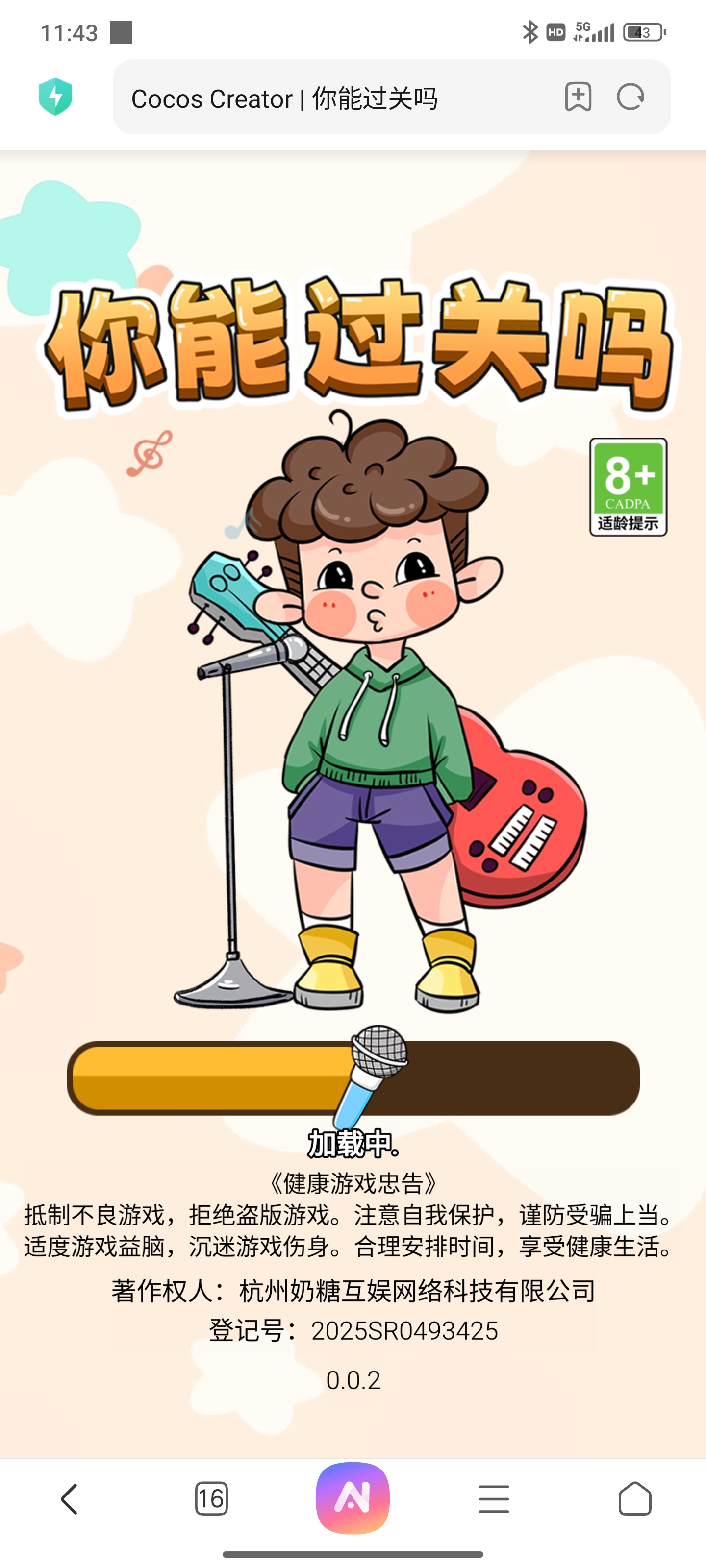Add this page to bookmarks
Screen dimensions: 706x1568
click(x=578, y=97)
